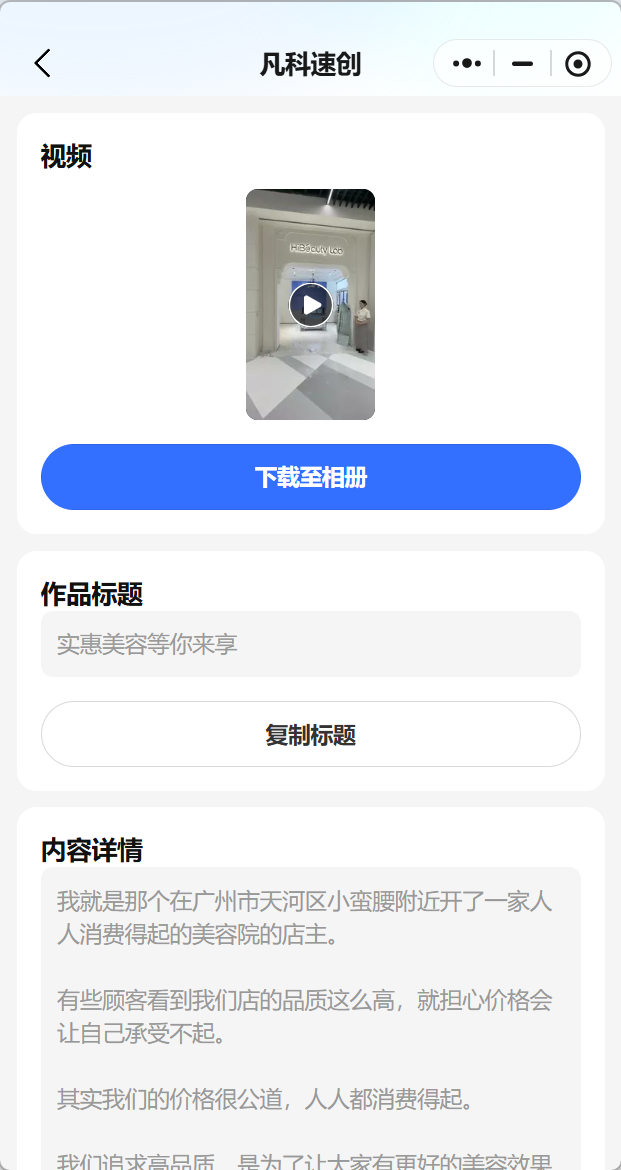Close the mini program via target icon

[578, 64]
